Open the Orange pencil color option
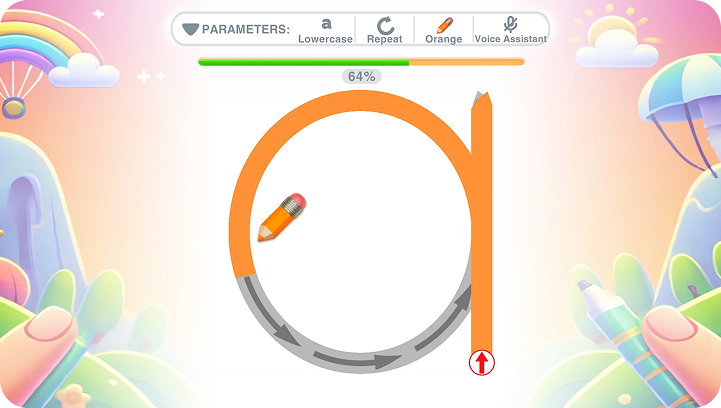 pos(444,29)
